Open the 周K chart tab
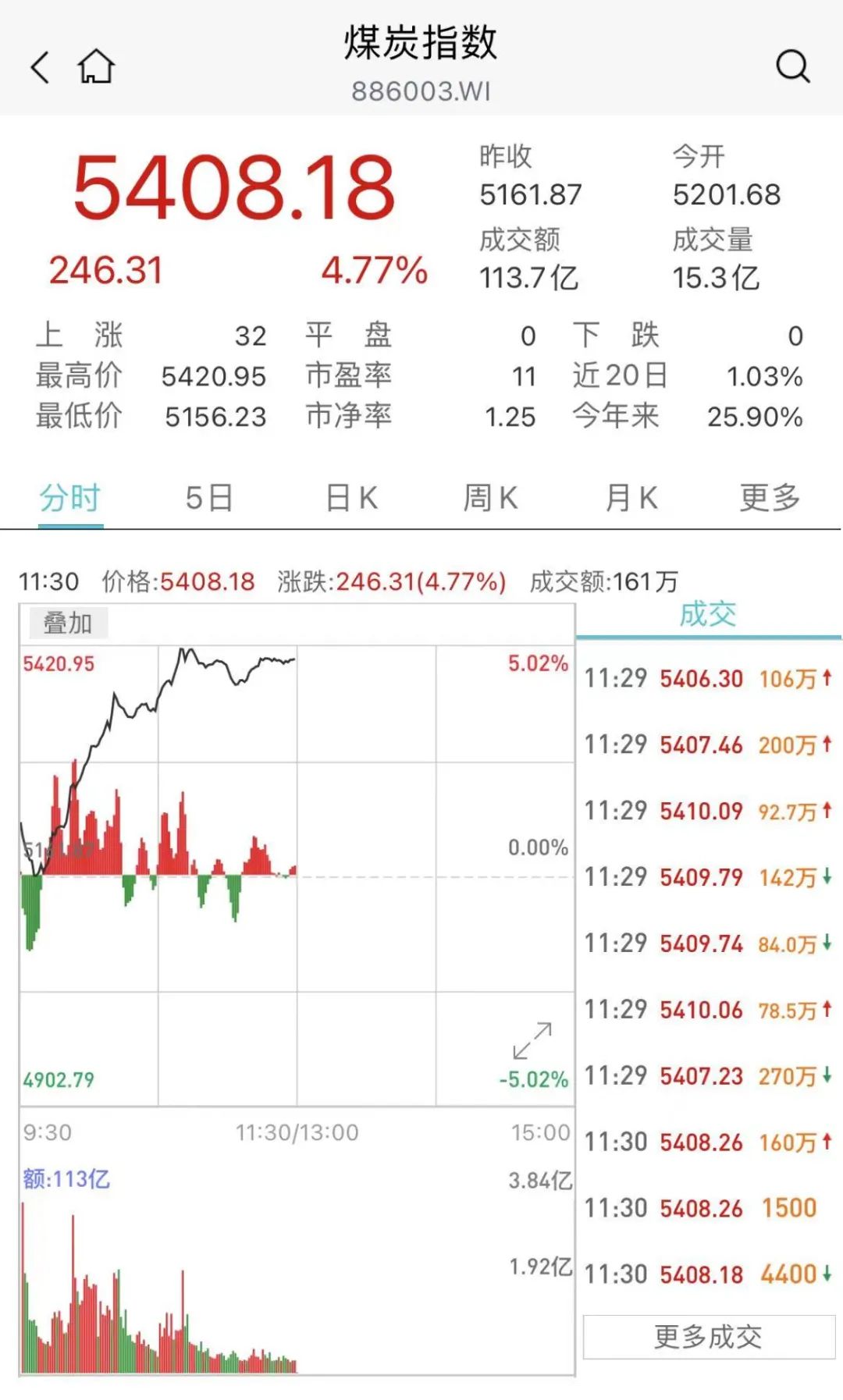 (490, 498)
